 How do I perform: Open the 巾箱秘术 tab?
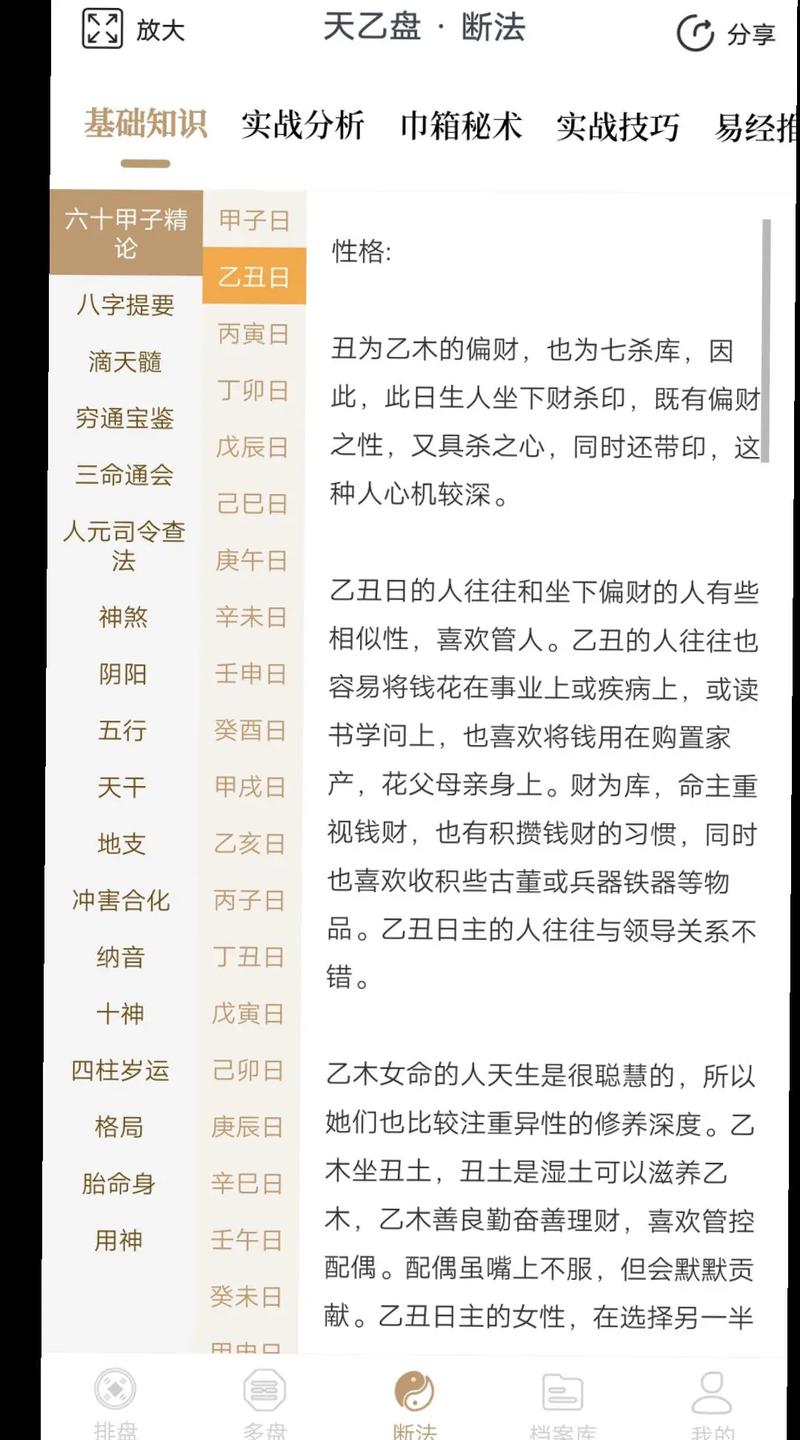[460, 126]
